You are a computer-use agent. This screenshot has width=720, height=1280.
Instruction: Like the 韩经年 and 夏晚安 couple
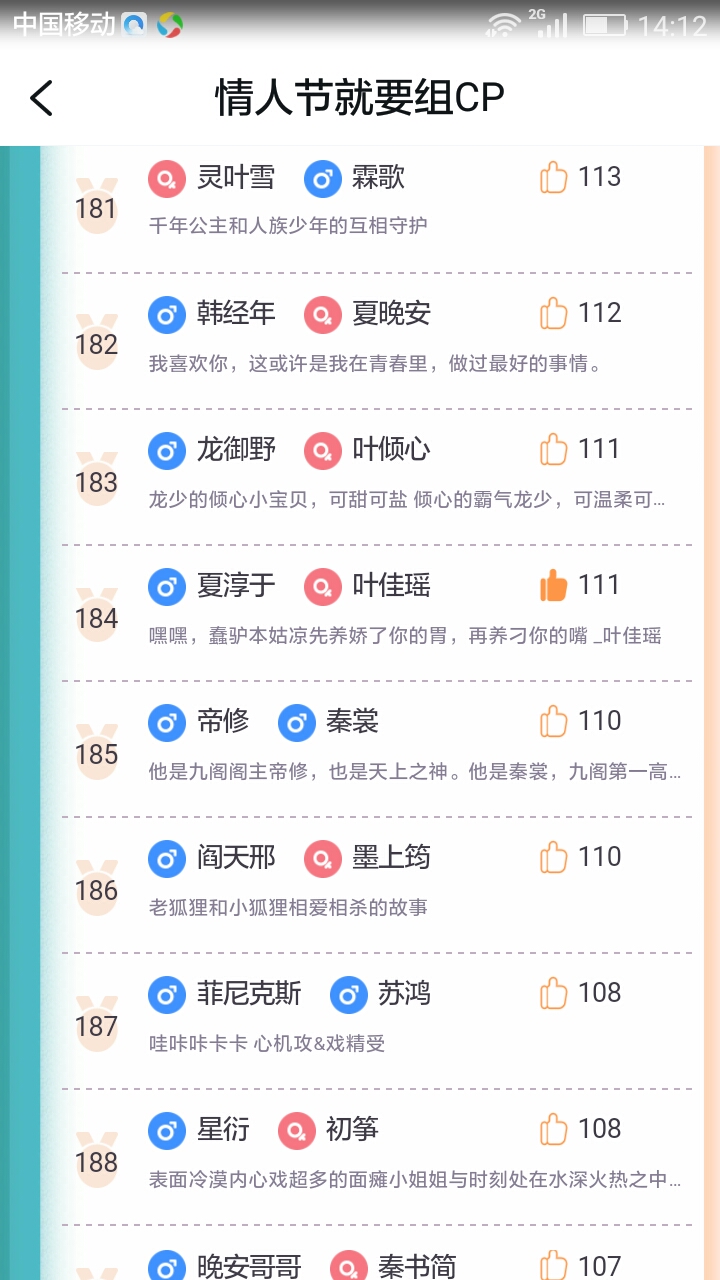click(554, 313)
